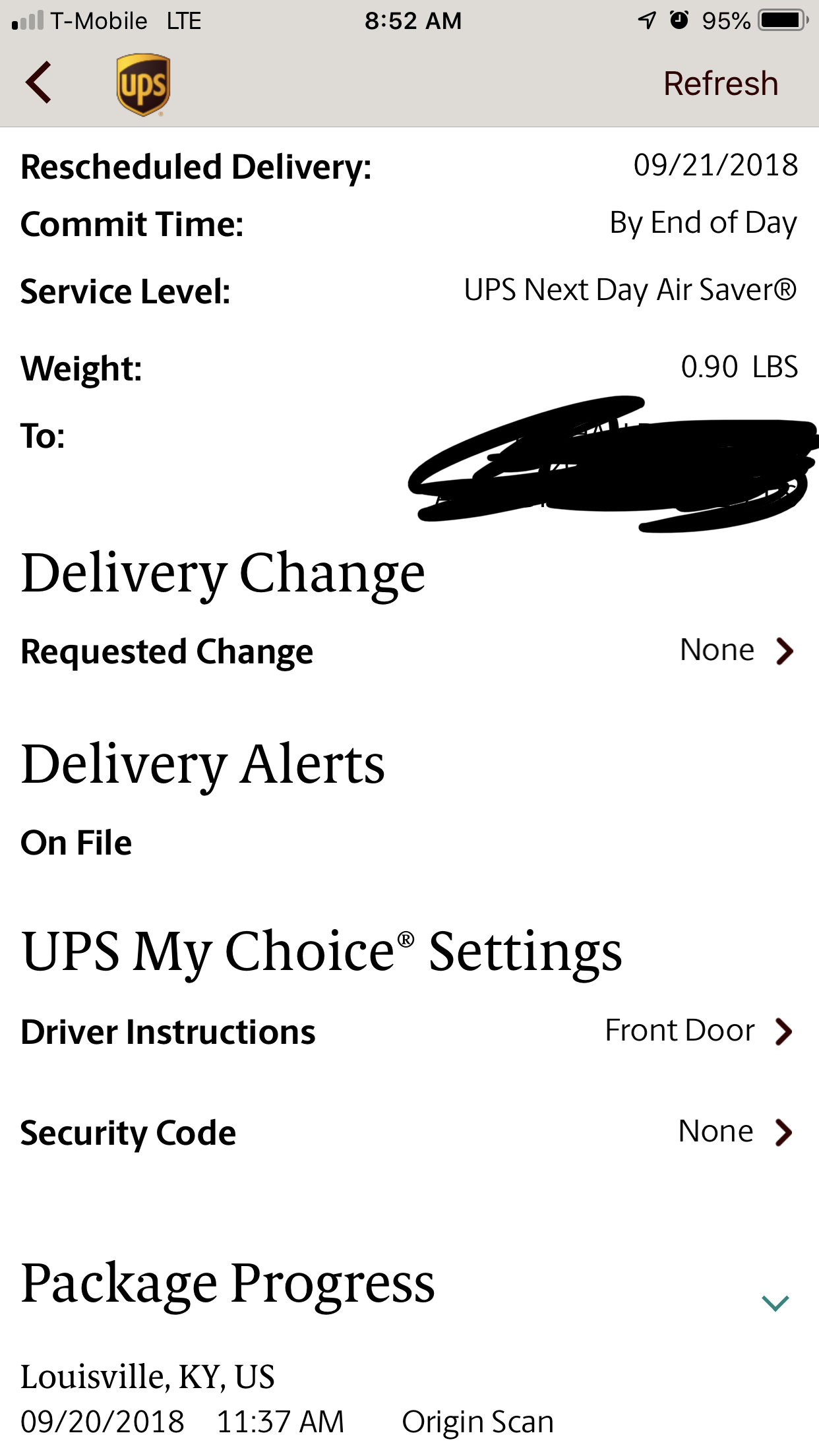Image resolution: width=819 pixels, height=1456 pixels.
Task: Go back using the top-left arrow
Action: point(38,82)
